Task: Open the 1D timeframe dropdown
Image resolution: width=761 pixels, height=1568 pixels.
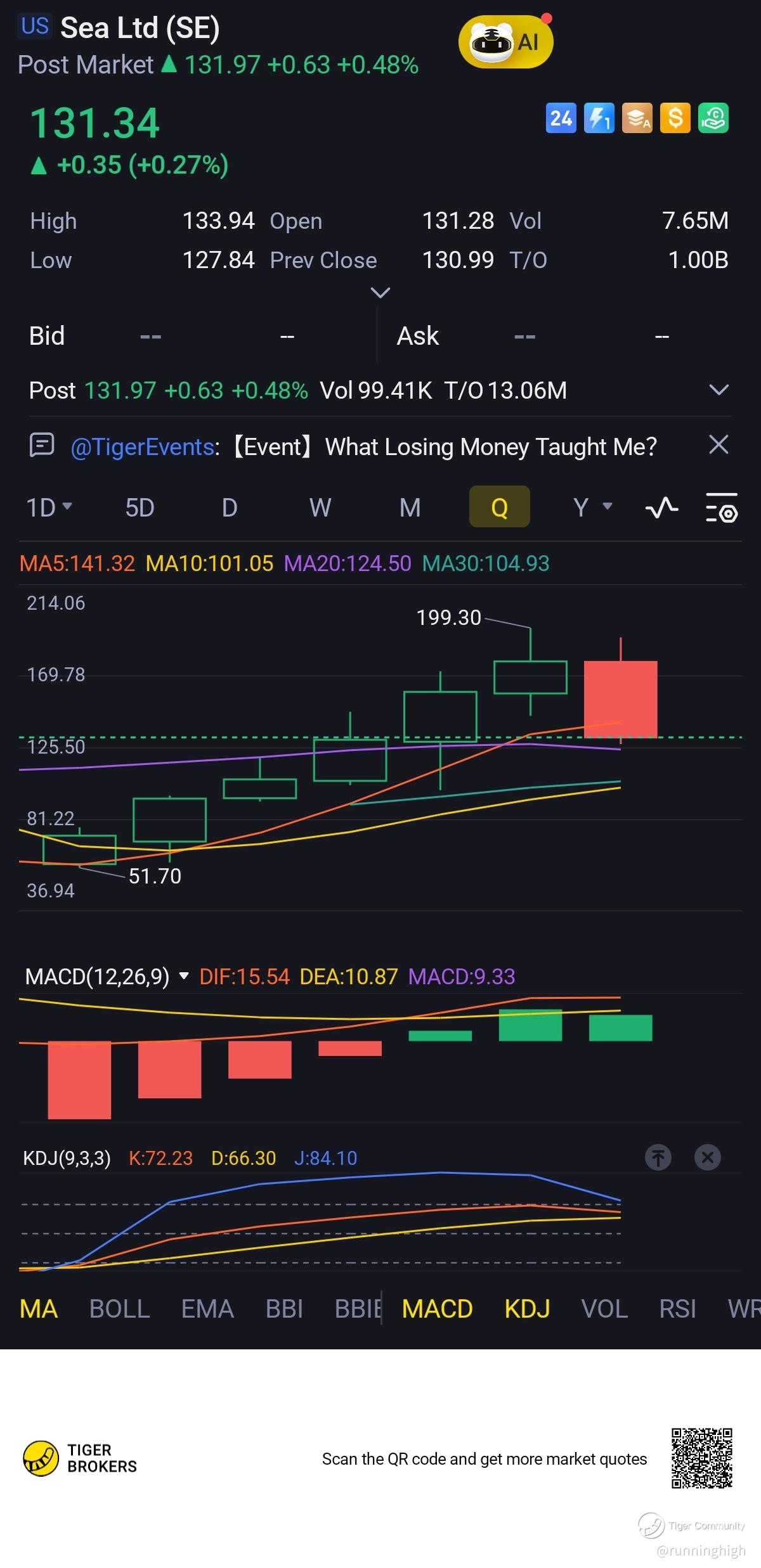Action: (x=49, y=507)
